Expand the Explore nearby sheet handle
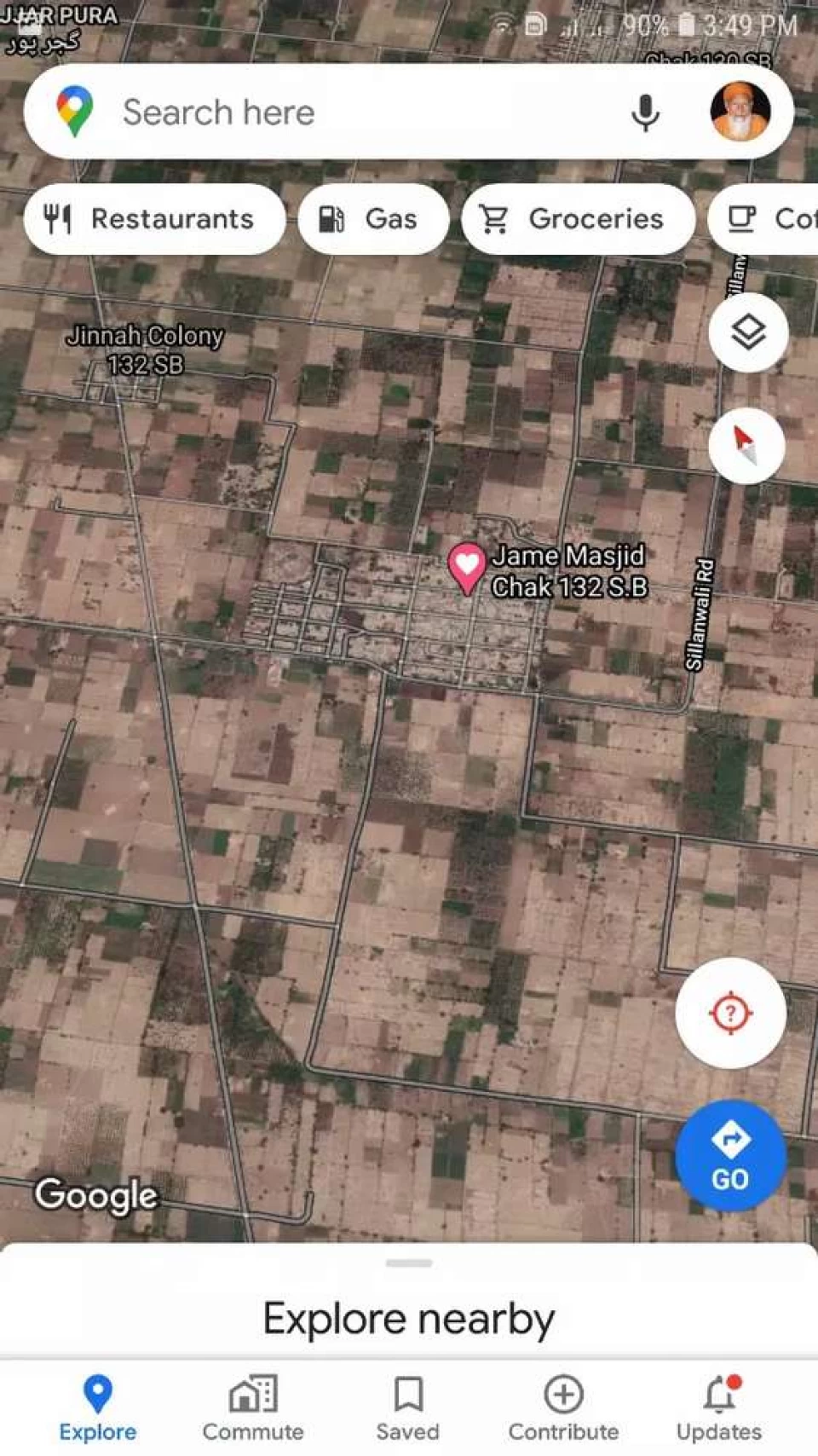This screenshot has width=818, height=1456. click(x=409, y=1263)
